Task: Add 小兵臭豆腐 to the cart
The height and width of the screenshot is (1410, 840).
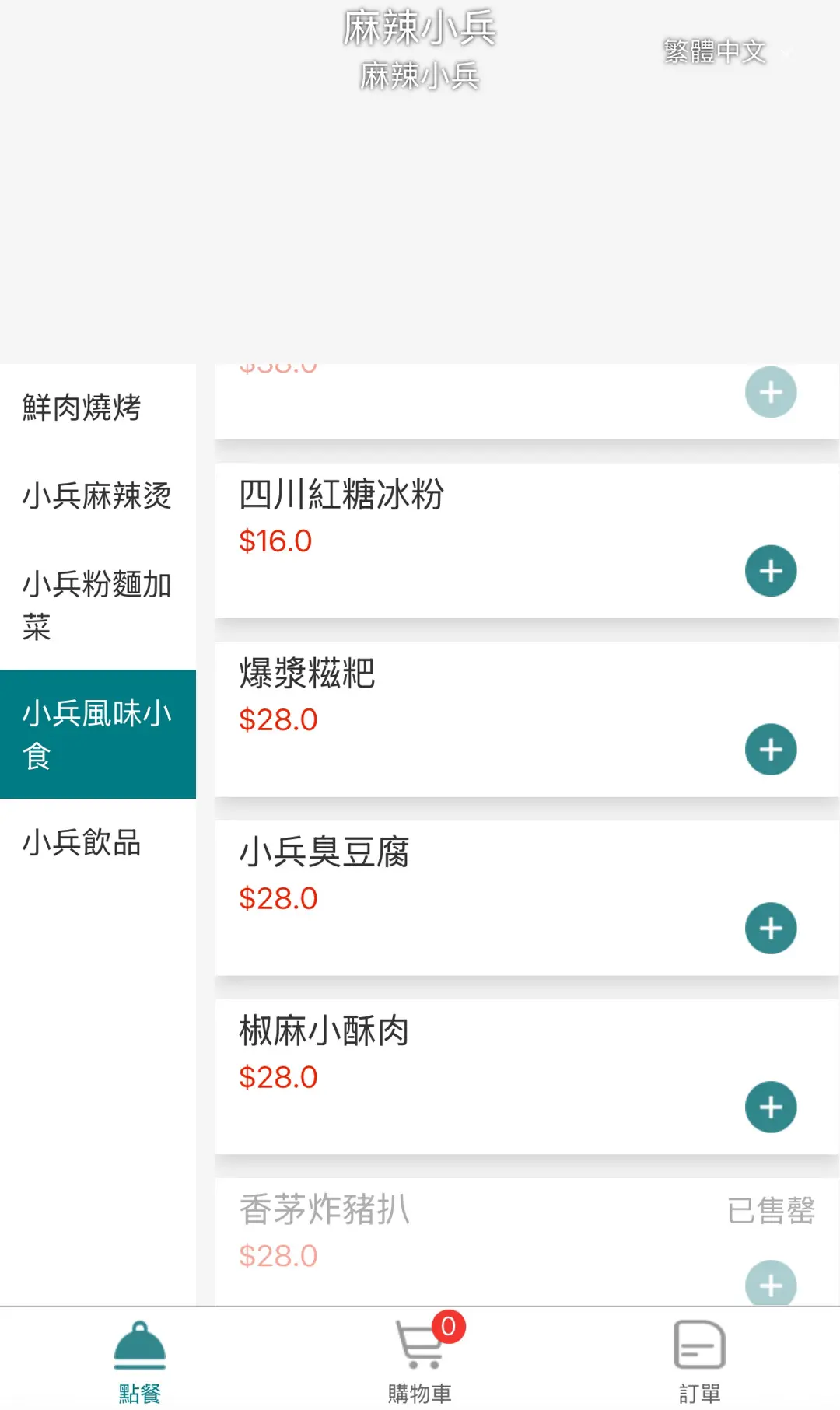Action: pos(770,928)
